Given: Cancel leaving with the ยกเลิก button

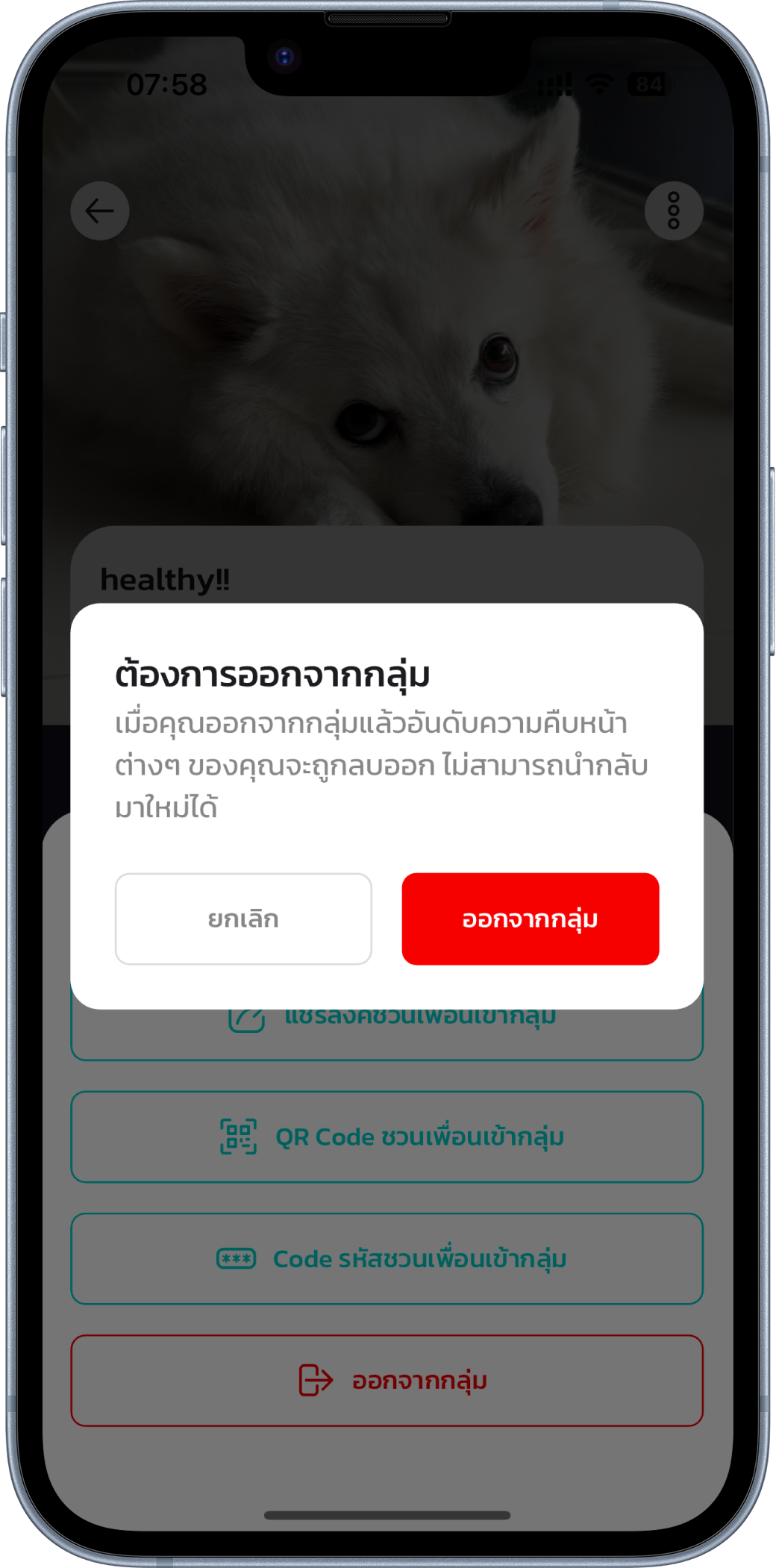Looking at the screenshot, I should tap(243, 919).
